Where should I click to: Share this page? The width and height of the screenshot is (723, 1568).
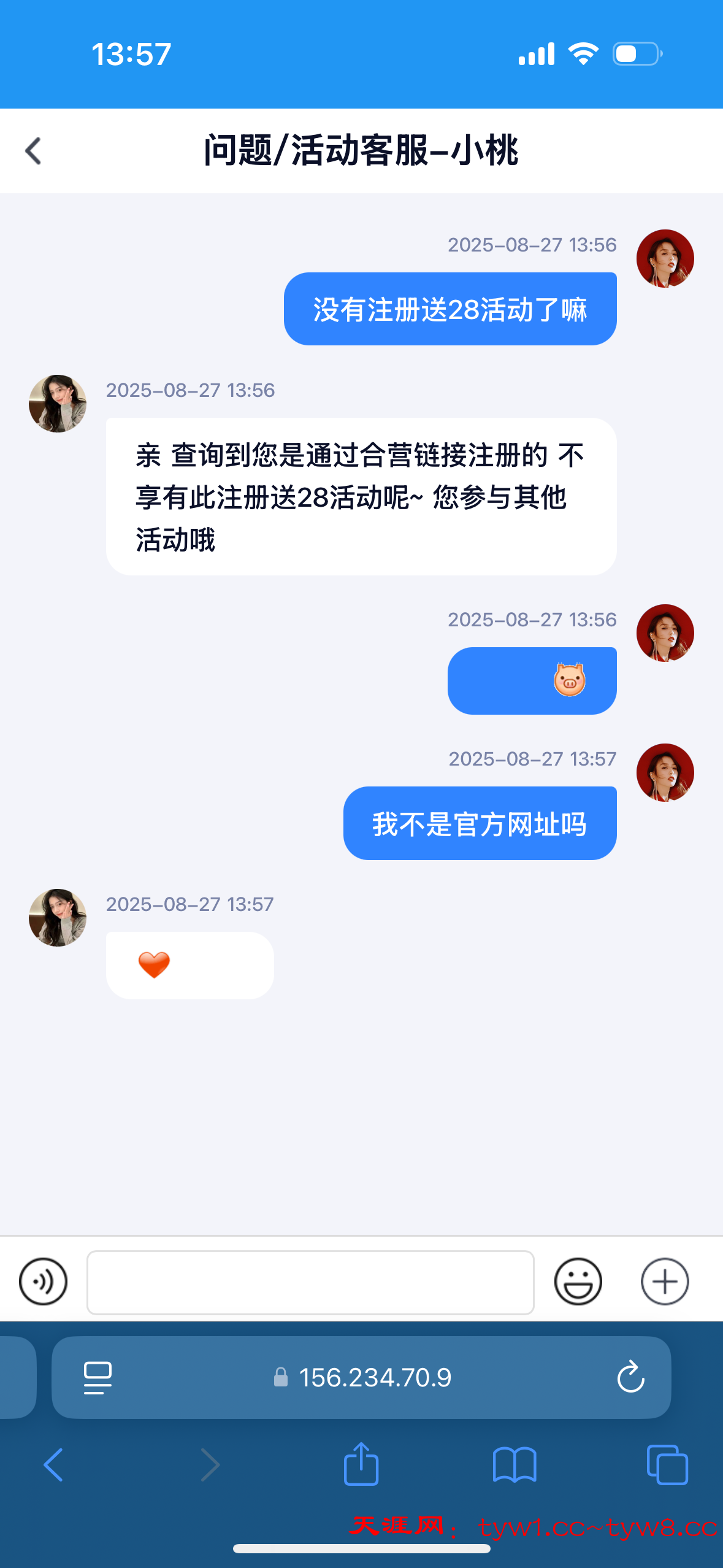[x=361, y=1465]
